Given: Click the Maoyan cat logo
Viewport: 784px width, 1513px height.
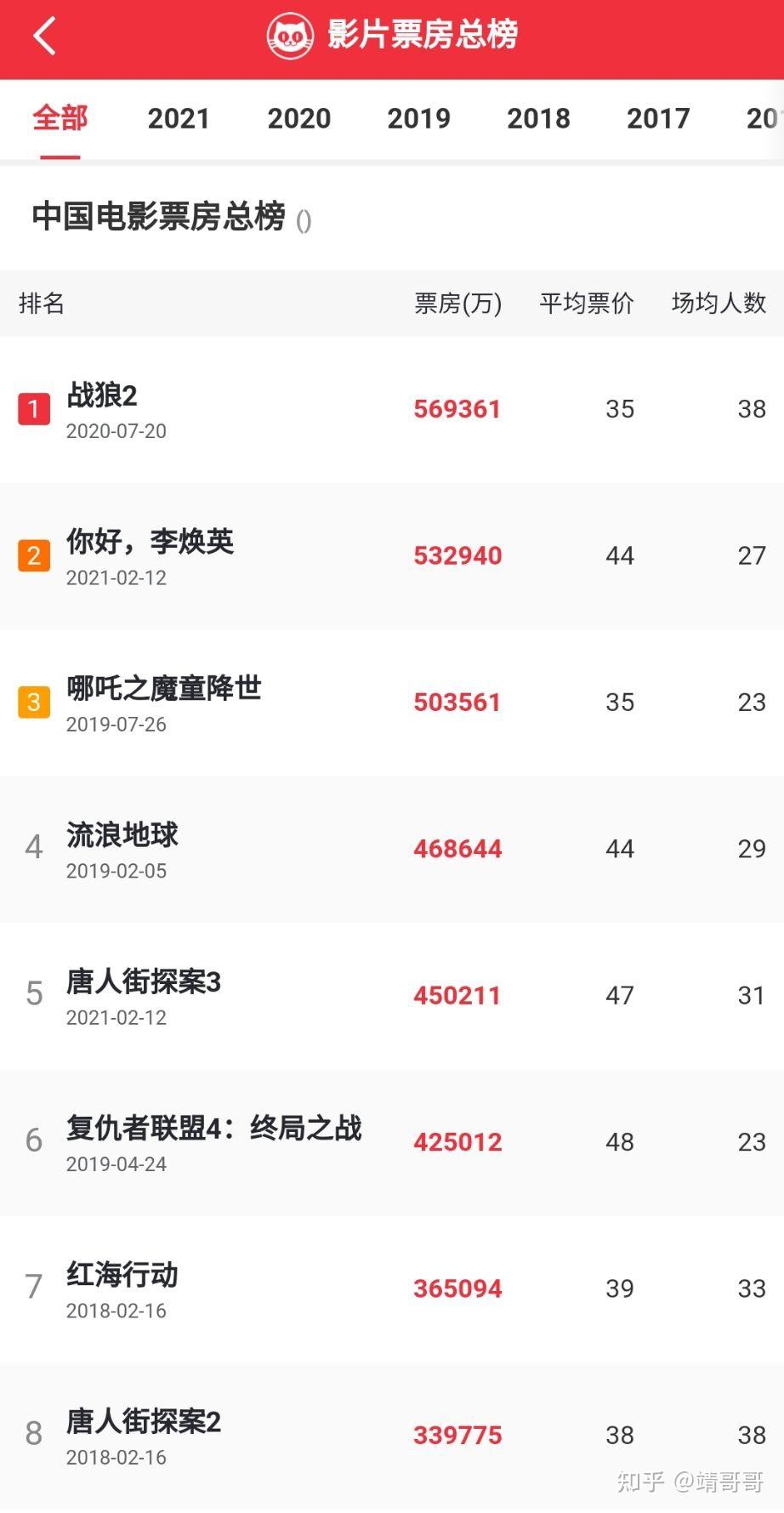Looking at the screenshot, I should pos(292,37).
